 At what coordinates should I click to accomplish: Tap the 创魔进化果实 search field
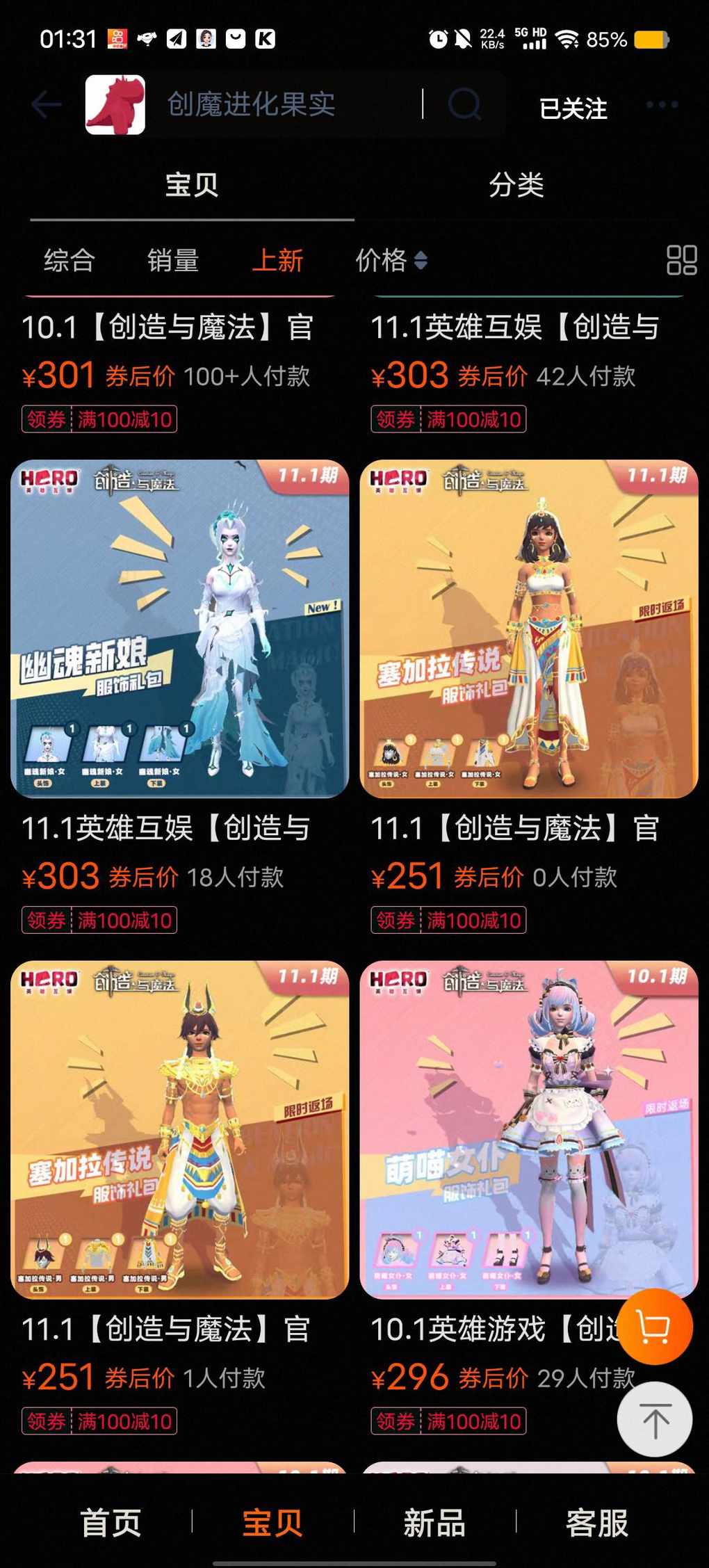click(x=278, y=105)
